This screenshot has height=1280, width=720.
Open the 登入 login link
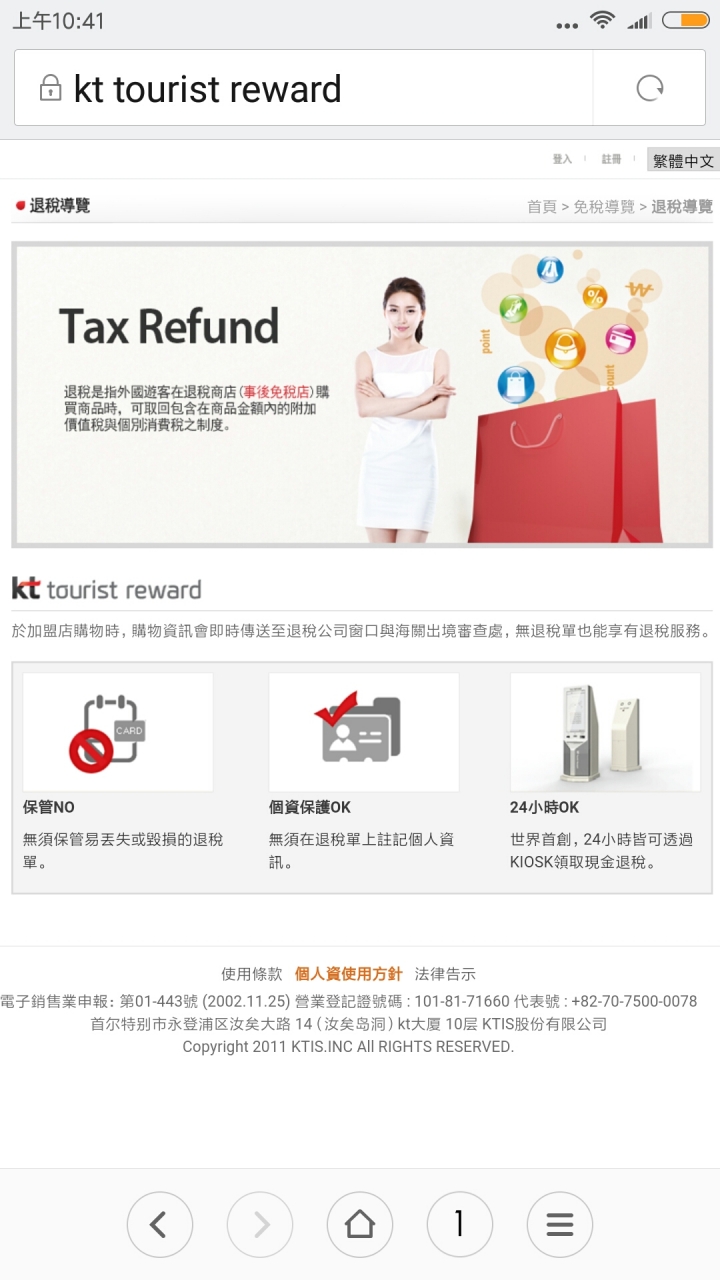coord(562,160)
